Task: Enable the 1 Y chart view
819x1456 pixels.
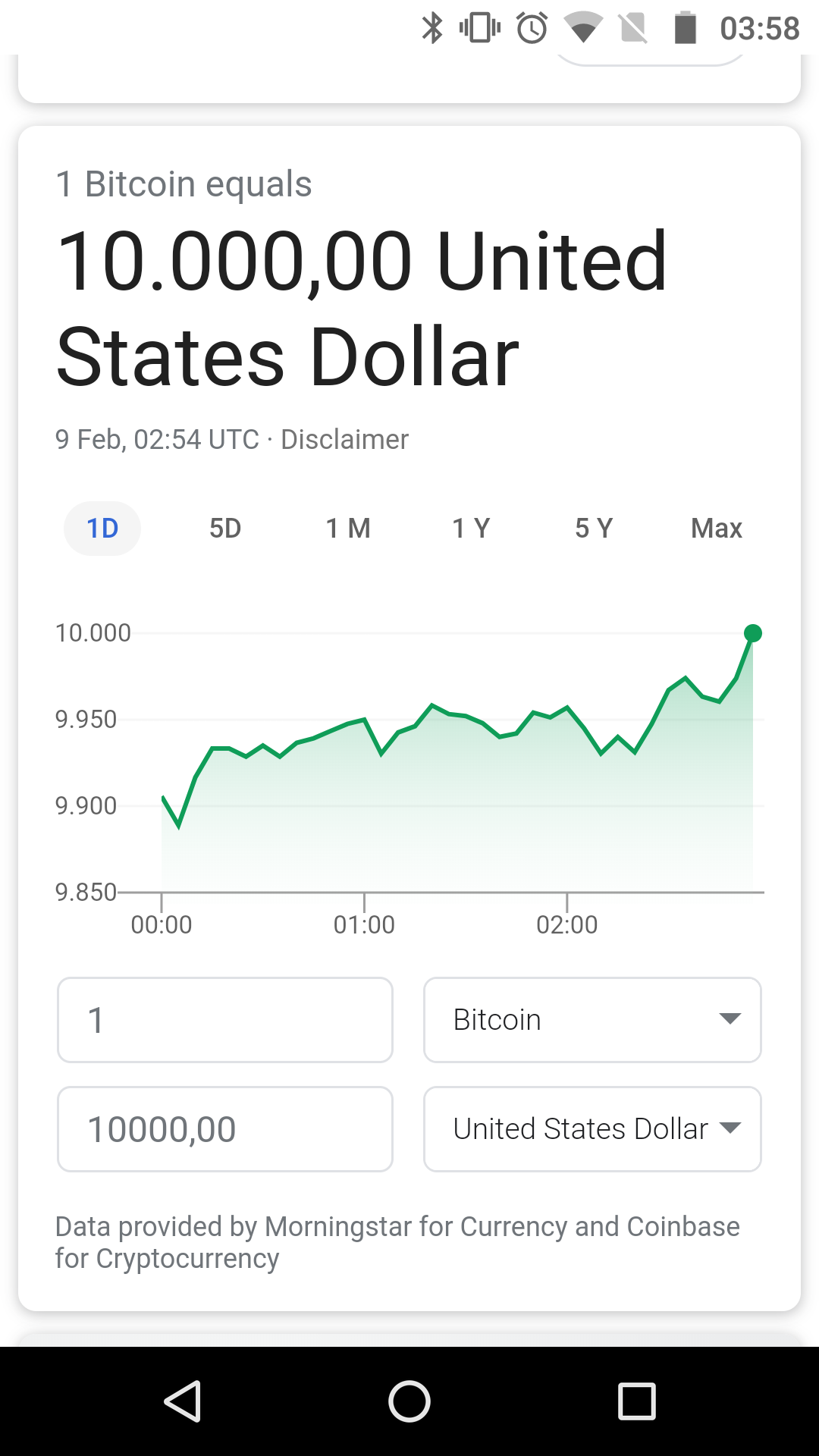Action: click(470, 529)
